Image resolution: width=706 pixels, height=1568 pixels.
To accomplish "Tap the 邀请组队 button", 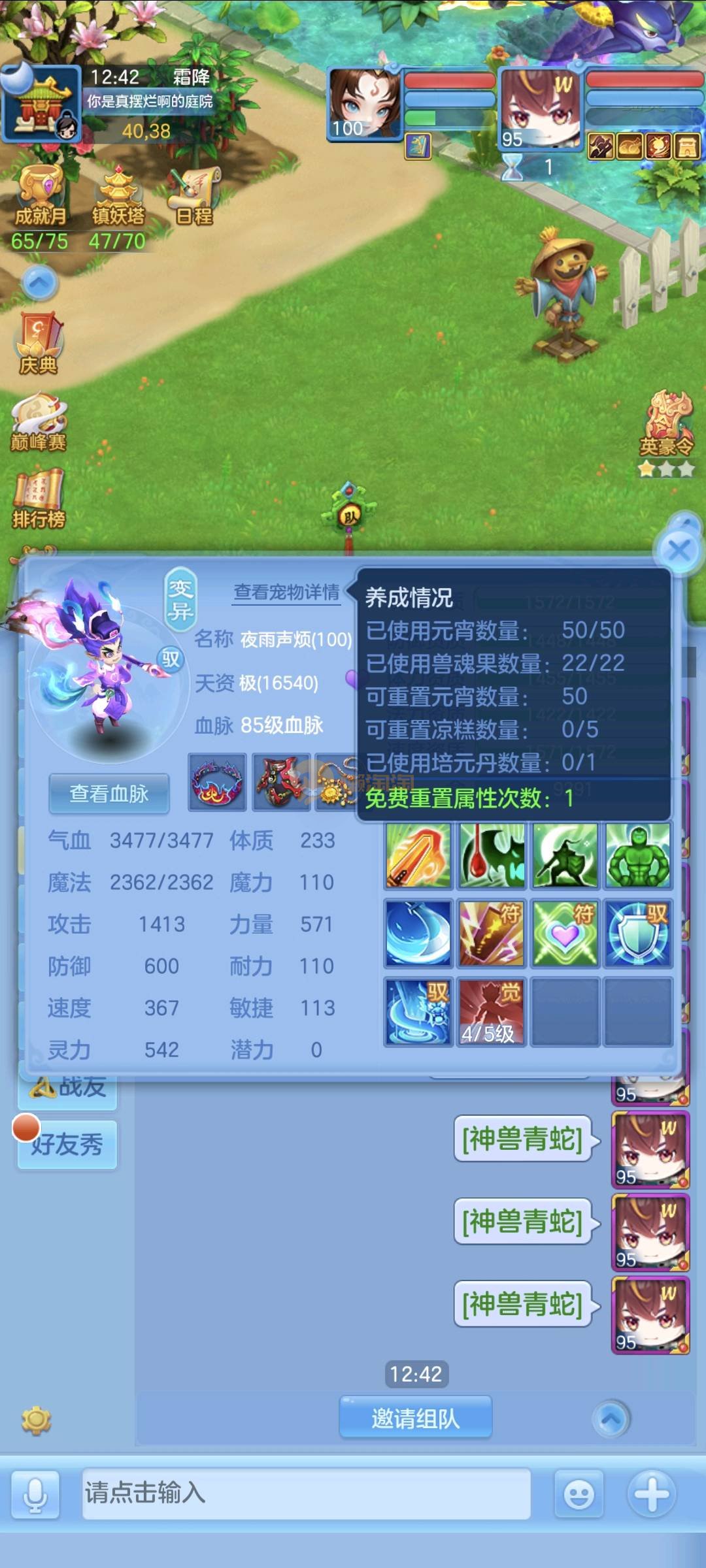I will [415, 1418].
